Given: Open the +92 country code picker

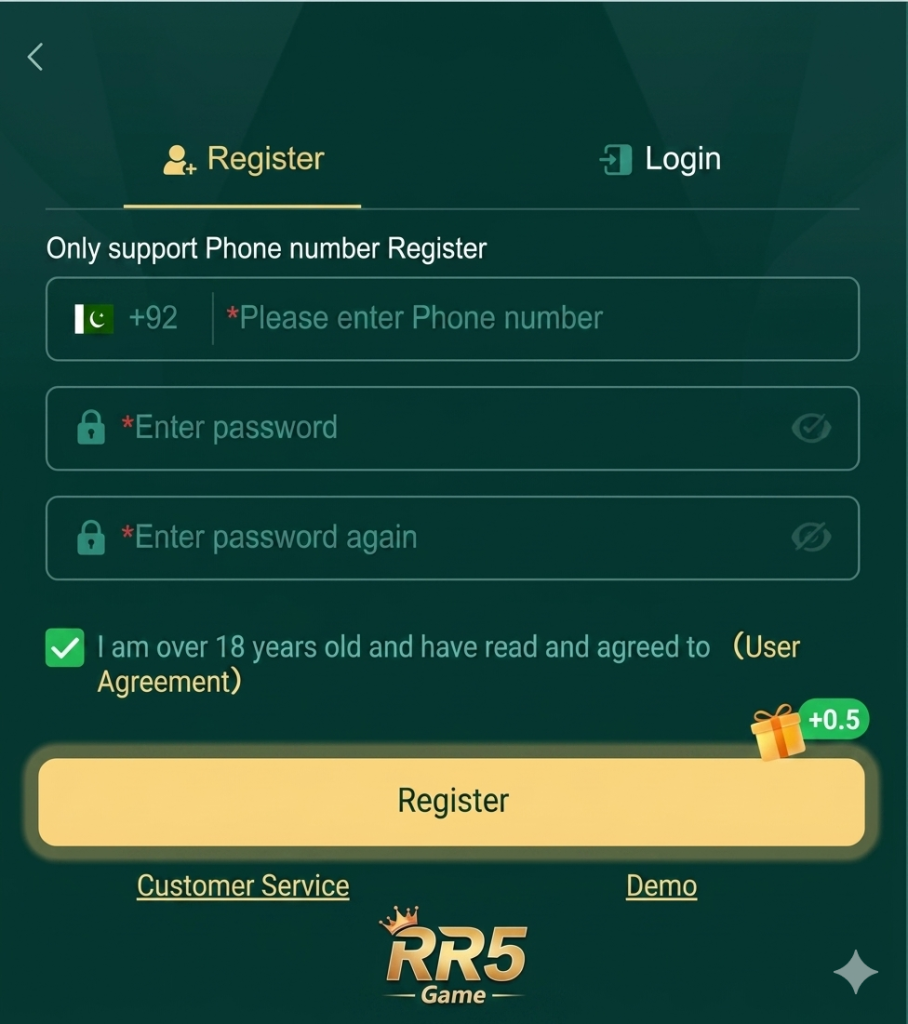Looking at the screenshot, I should 127,319.
